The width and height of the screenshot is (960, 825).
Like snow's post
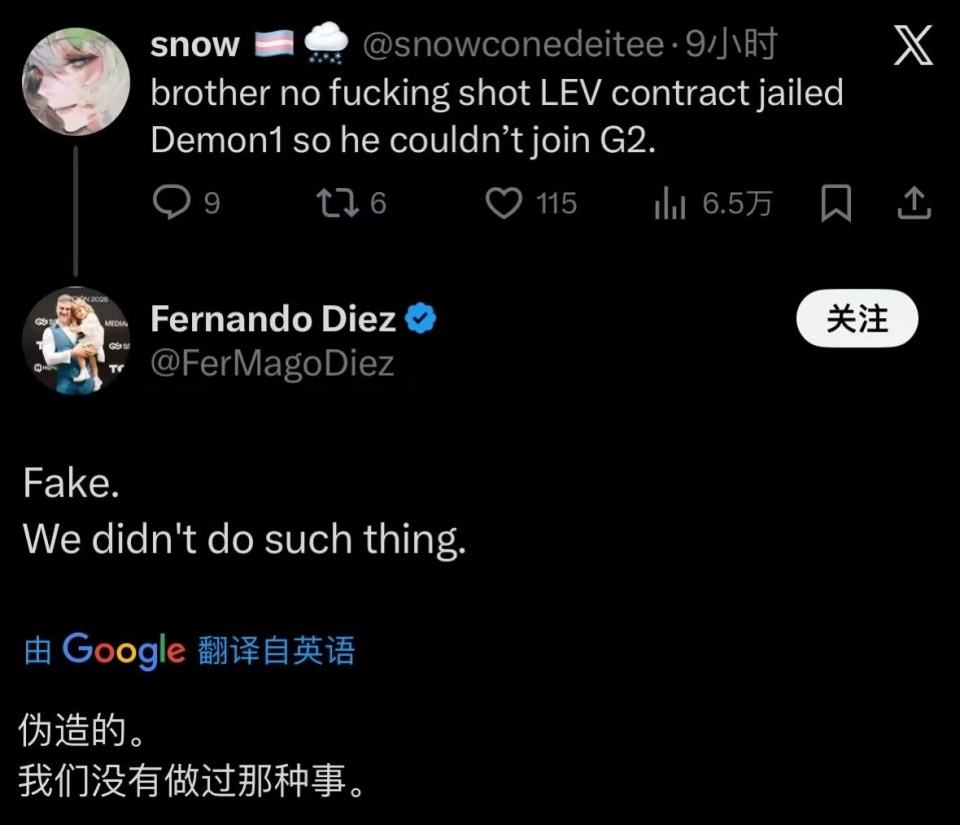click(504, 204)
